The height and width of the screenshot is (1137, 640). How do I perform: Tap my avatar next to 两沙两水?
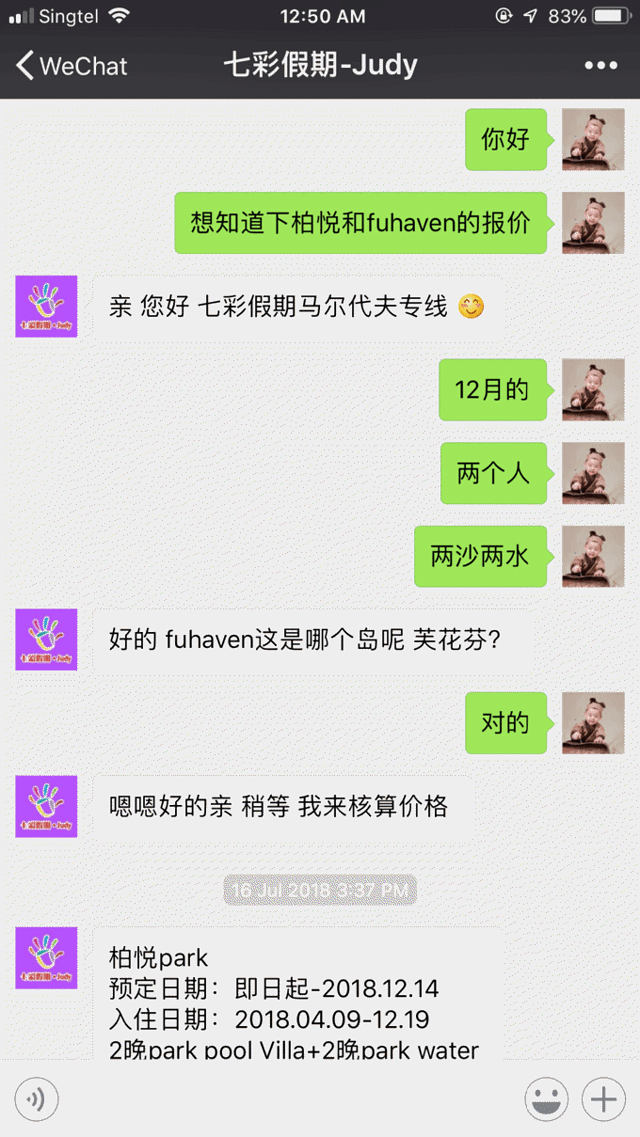(x=594, y=556)
